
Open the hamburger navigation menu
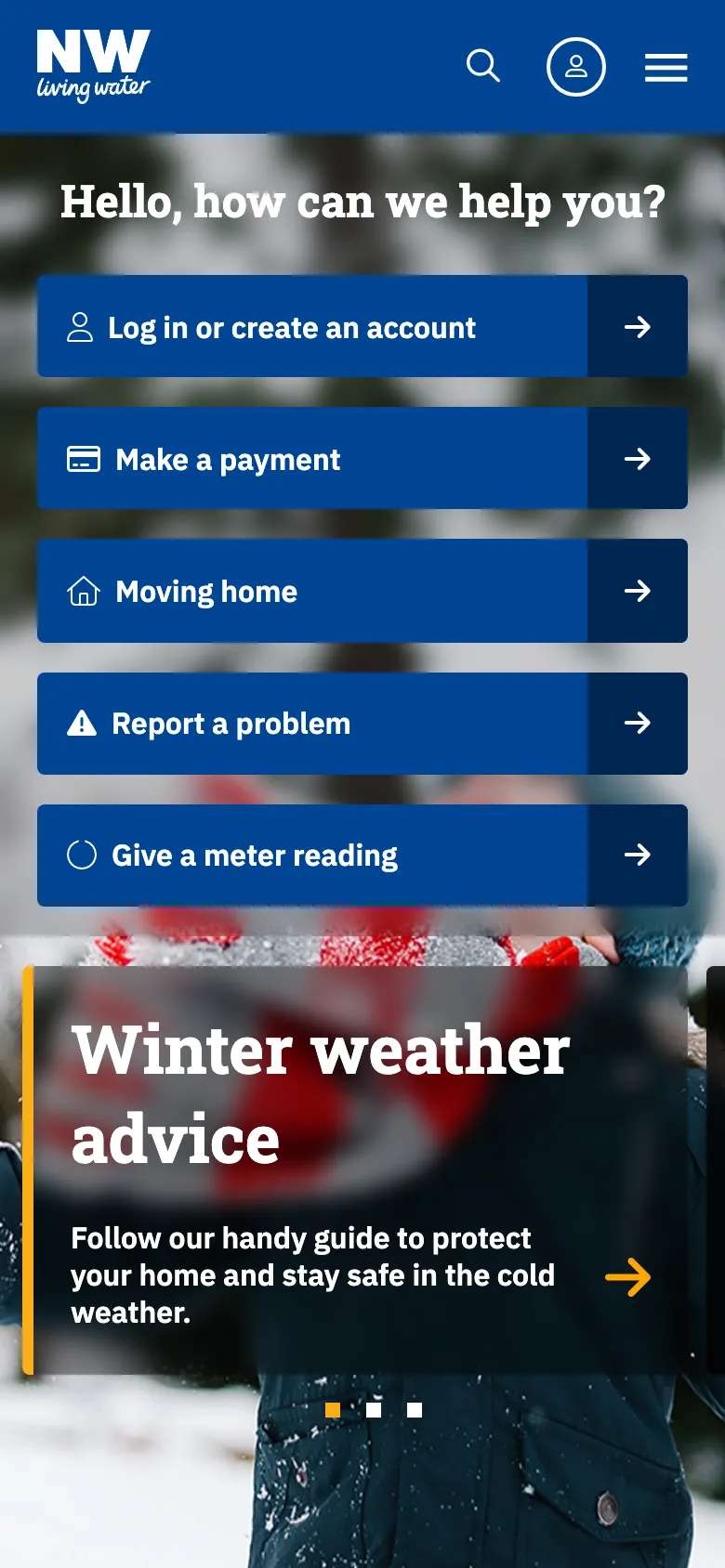[x=666, y=68]
